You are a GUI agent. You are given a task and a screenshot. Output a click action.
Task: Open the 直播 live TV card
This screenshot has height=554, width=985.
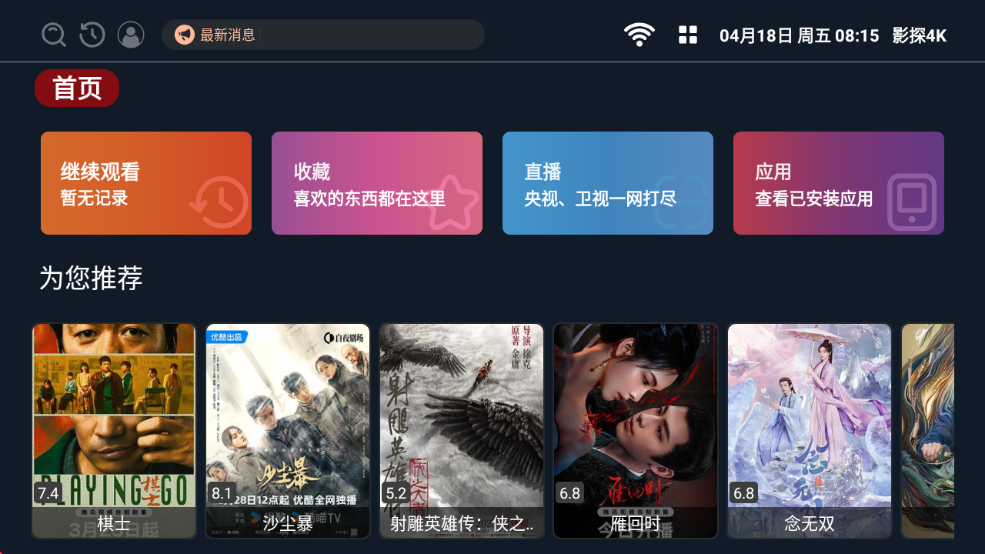click(x=607, y=183)
